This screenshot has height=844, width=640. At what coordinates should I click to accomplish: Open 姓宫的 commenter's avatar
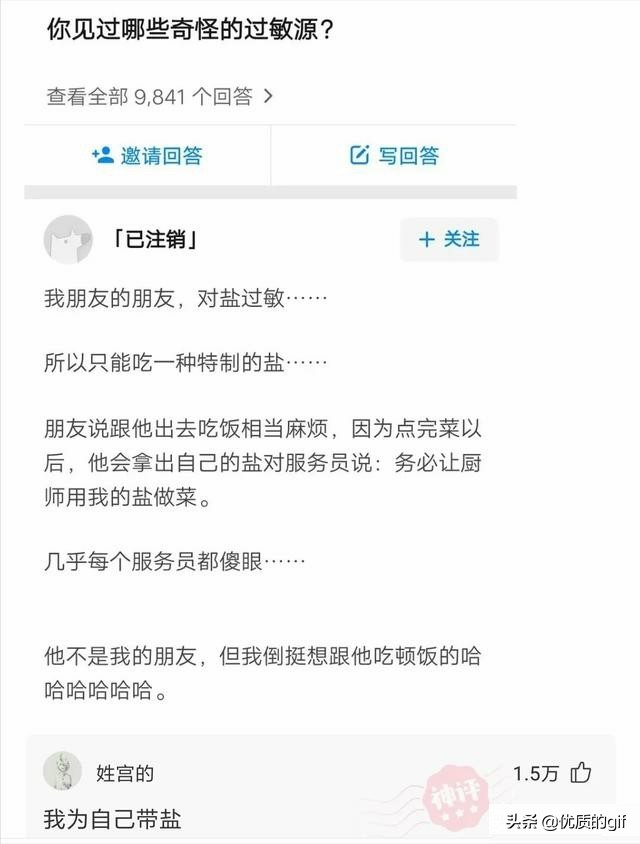point(63,771)
